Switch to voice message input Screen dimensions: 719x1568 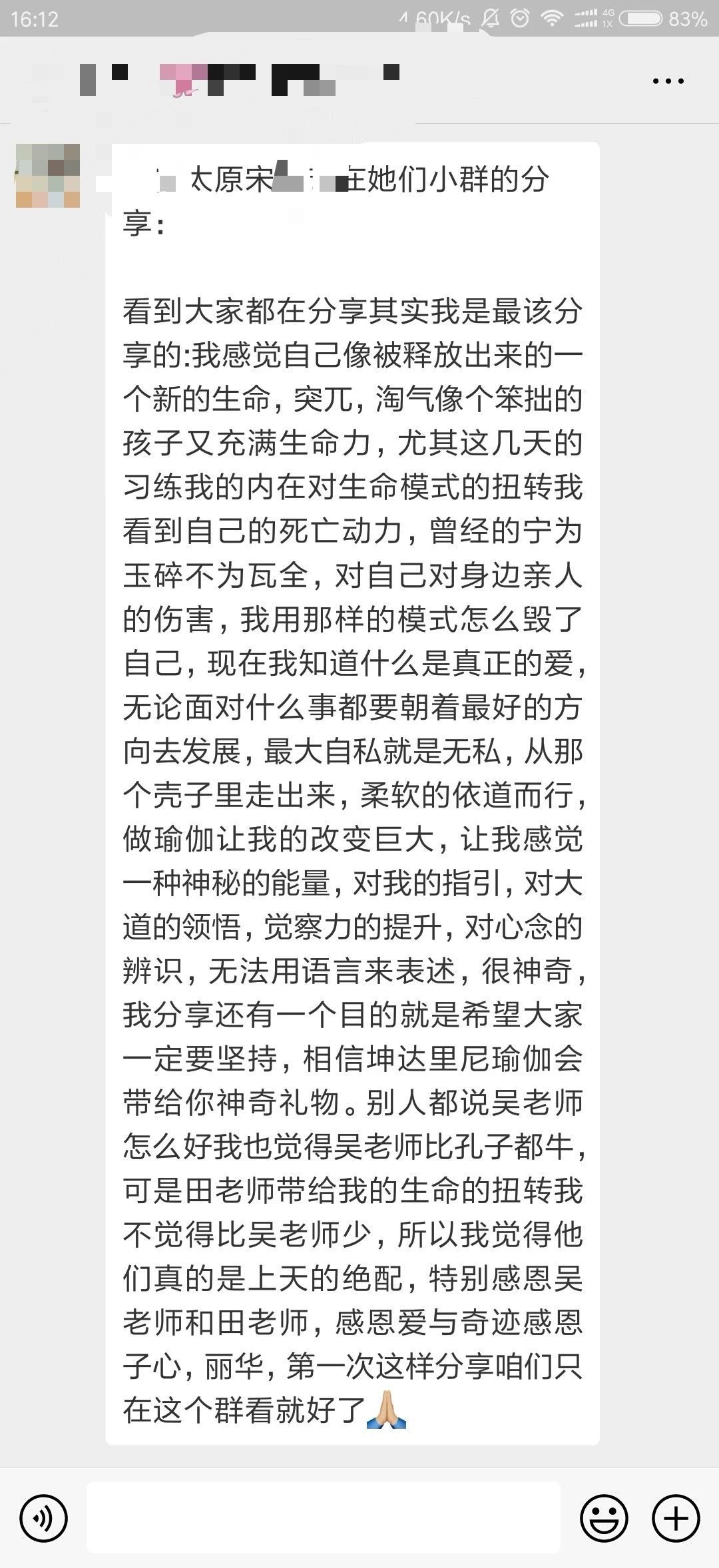coord(43,1518)
